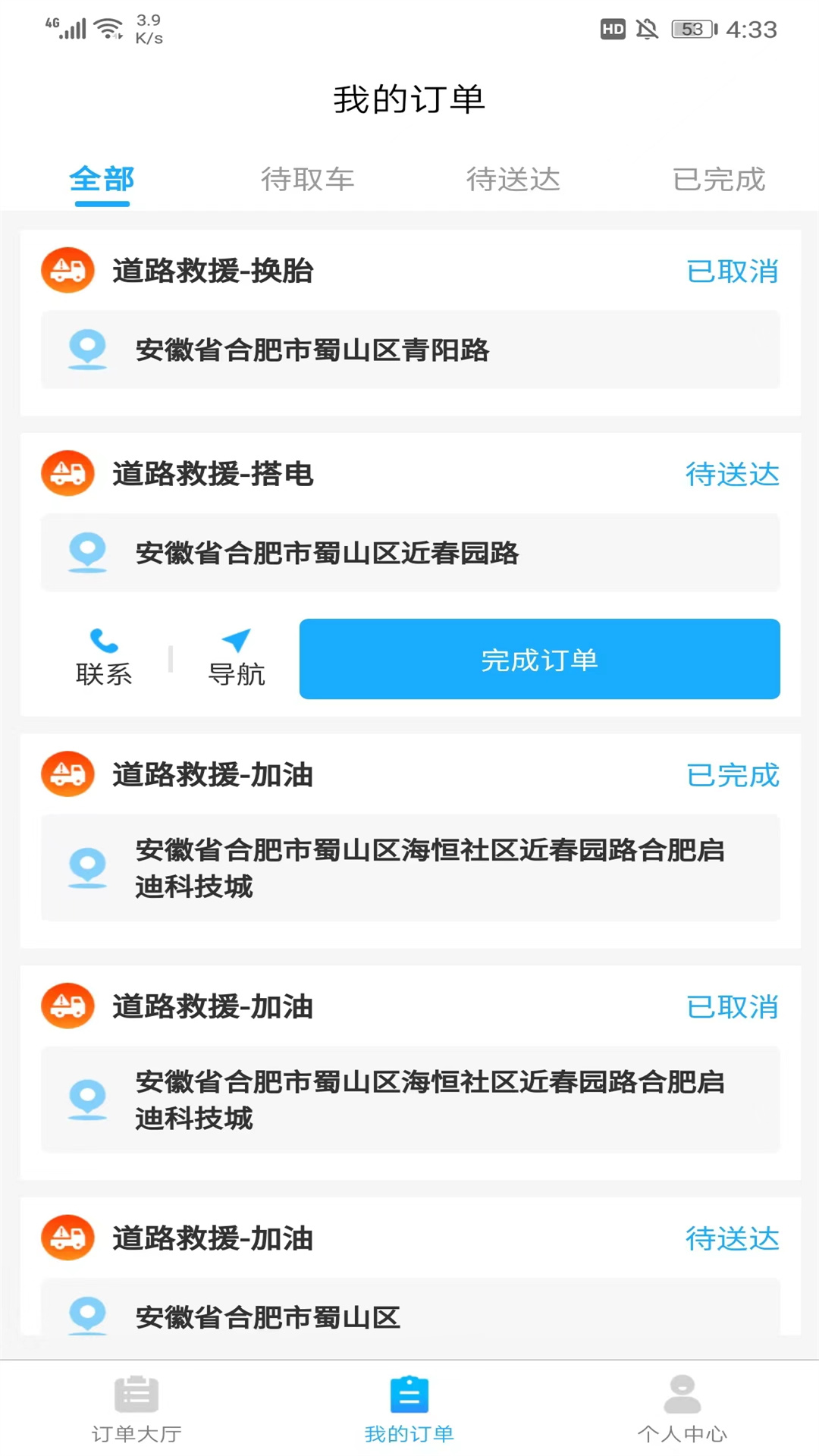Viewport: 819px width, 1456px height.
Task: Tap 联系 to call the customer
Action: [104, 657]
